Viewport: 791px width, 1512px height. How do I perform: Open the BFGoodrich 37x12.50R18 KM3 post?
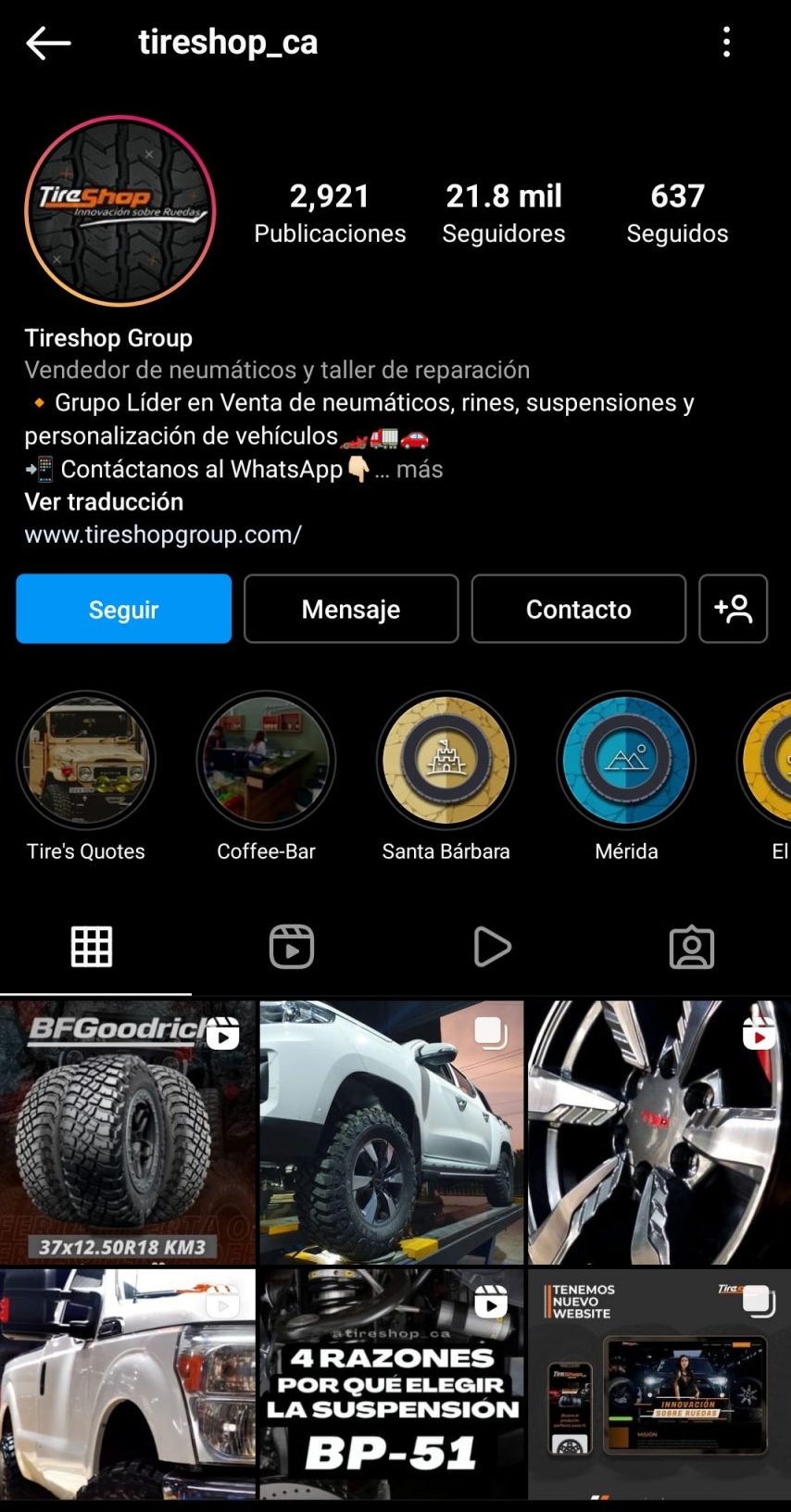point(127,1132)
